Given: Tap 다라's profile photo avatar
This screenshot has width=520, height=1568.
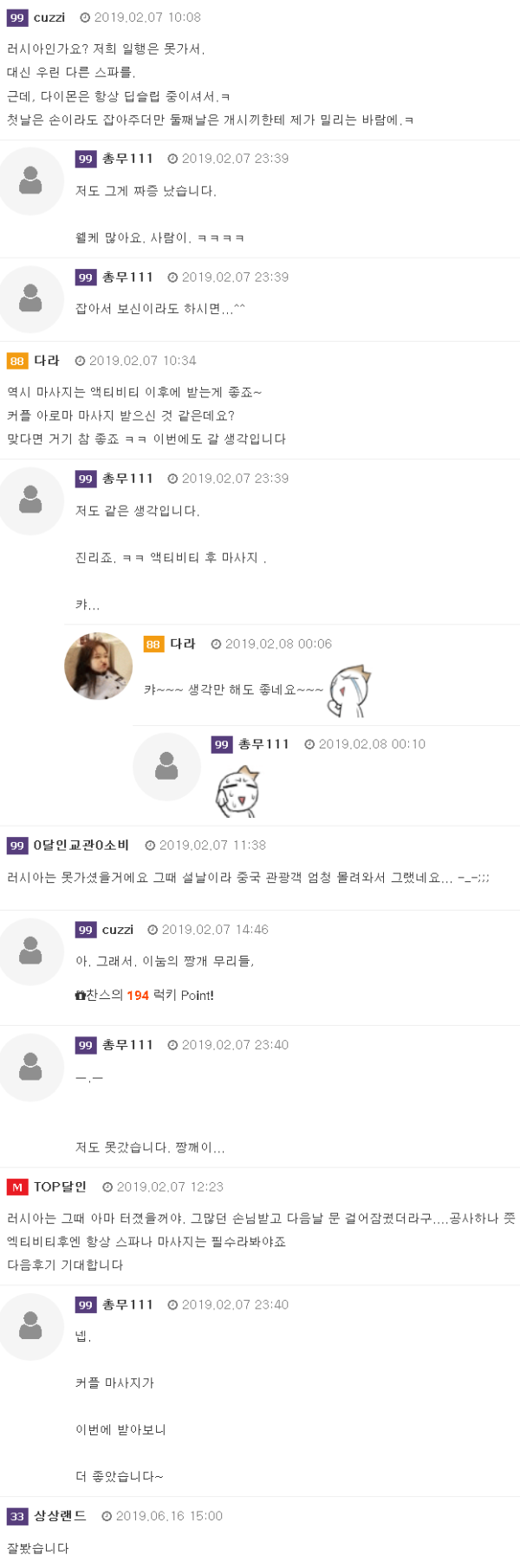Looking at the screenshot, I should (x=98, y=666).
